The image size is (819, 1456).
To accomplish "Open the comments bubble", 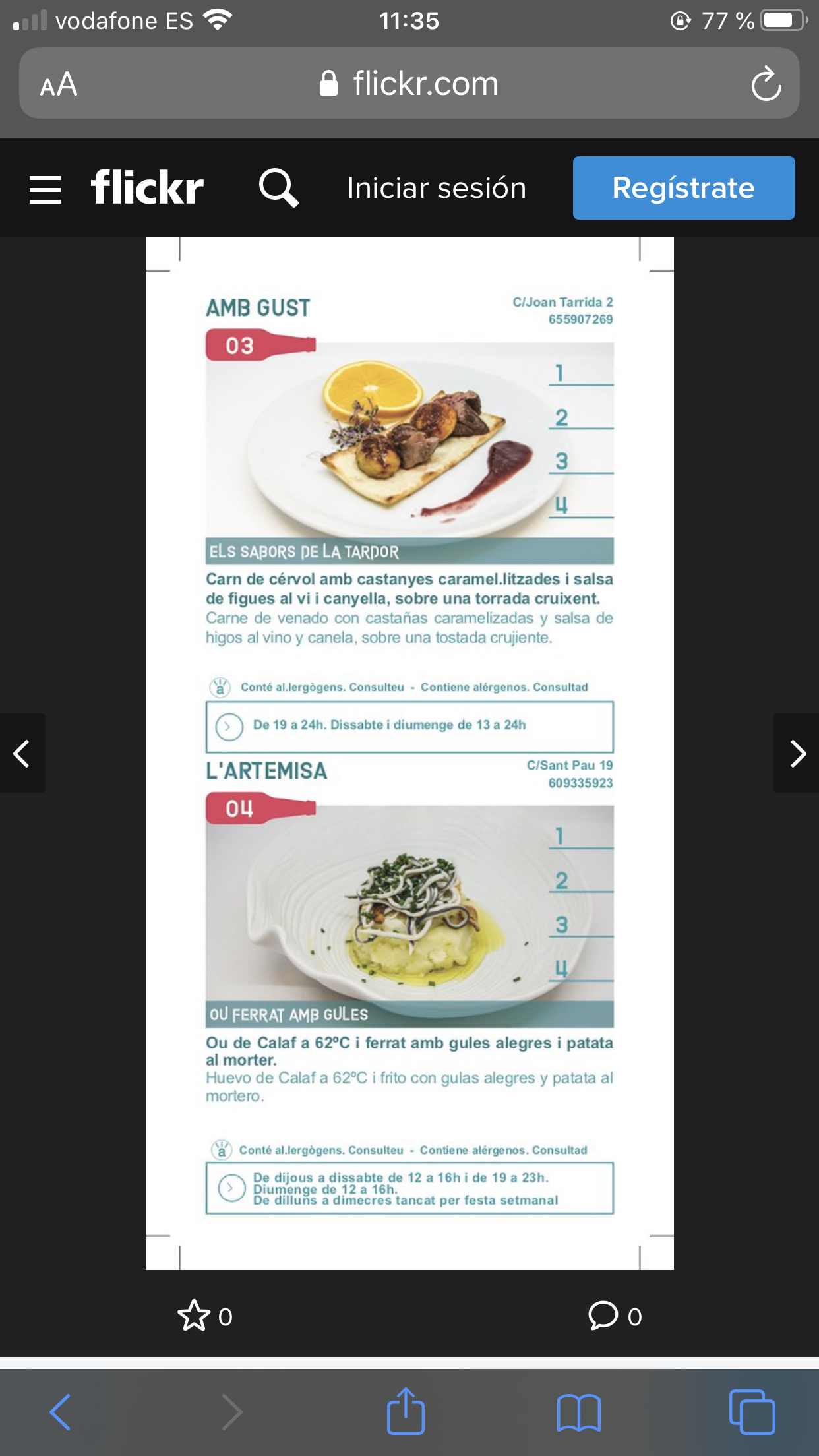I will [603, 1316].
